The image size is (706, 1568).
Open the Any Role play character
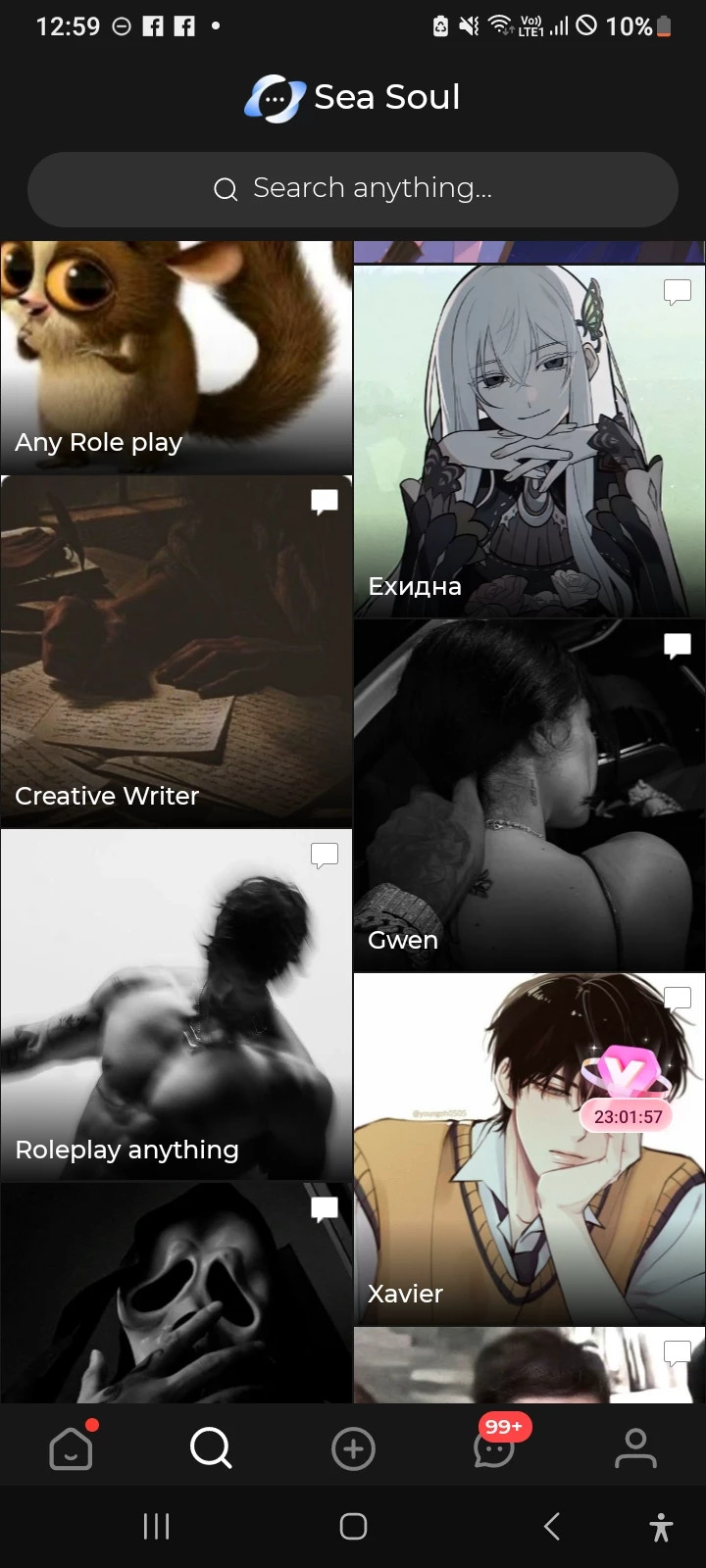click(x=176, y=358)
